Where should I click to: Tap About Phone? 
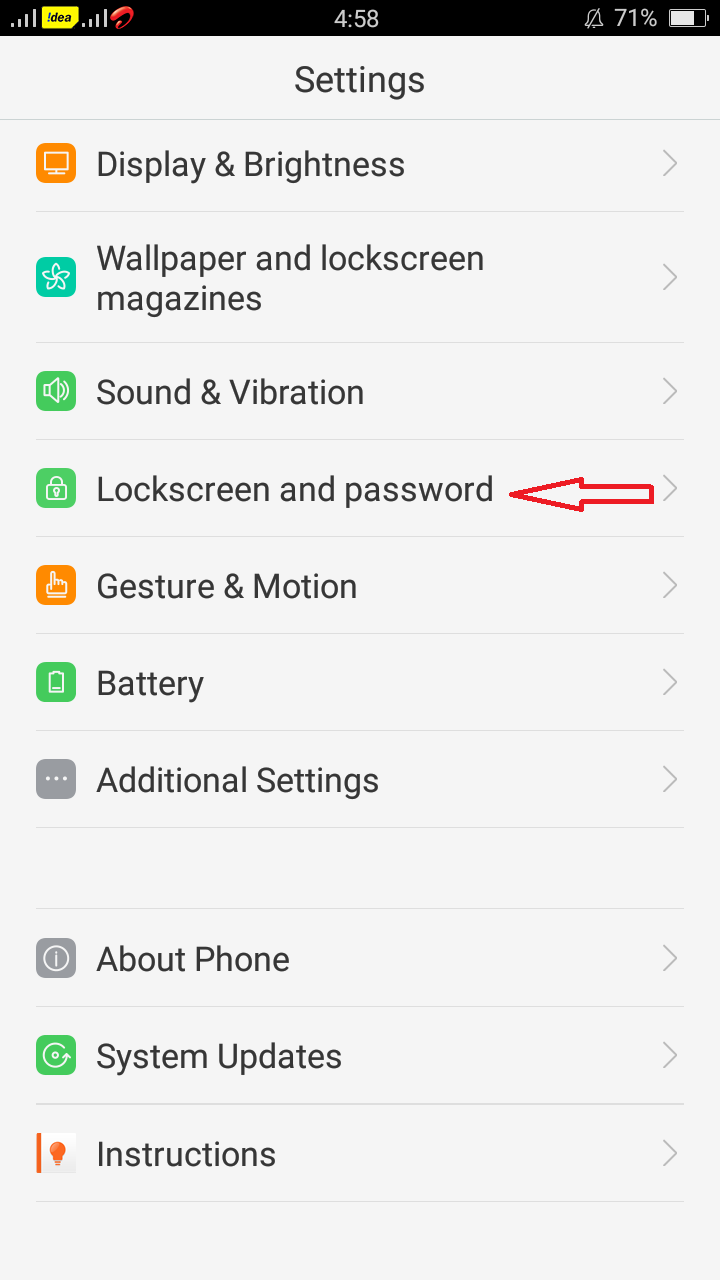click(360, 958)
